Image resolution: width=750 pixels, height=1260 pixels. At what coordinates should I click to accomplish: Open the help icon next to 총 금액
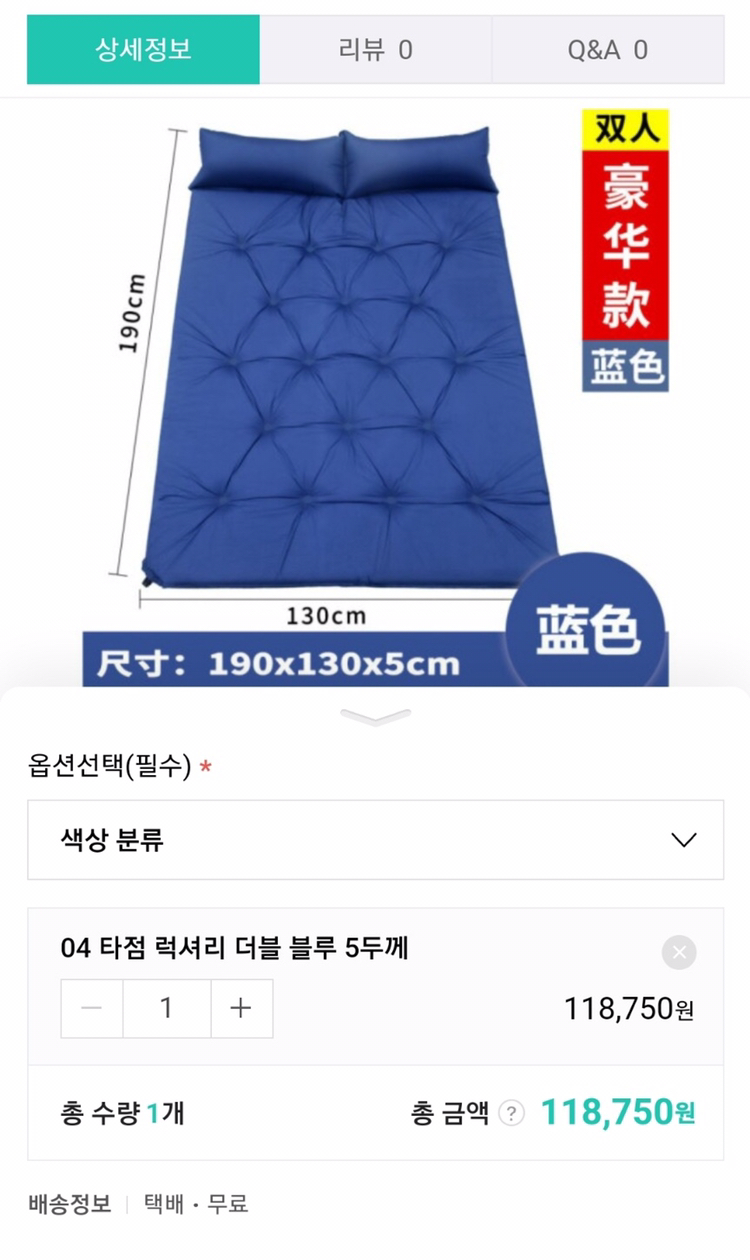coord(511,1112)
